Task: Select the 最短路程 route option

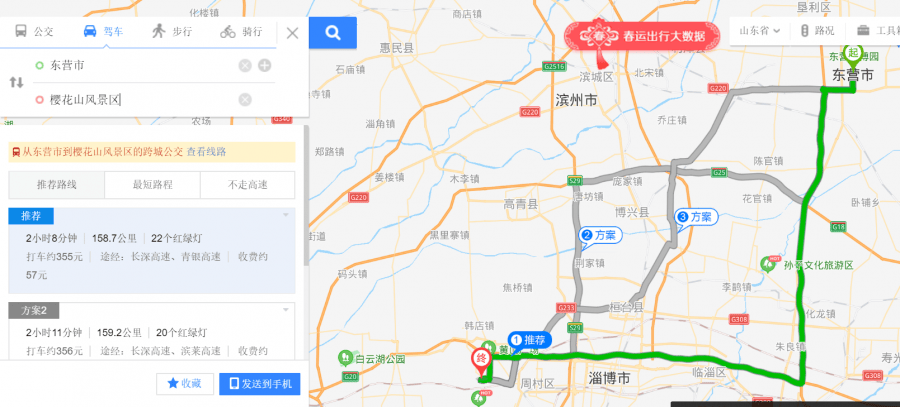Action: tap(152, 185)
